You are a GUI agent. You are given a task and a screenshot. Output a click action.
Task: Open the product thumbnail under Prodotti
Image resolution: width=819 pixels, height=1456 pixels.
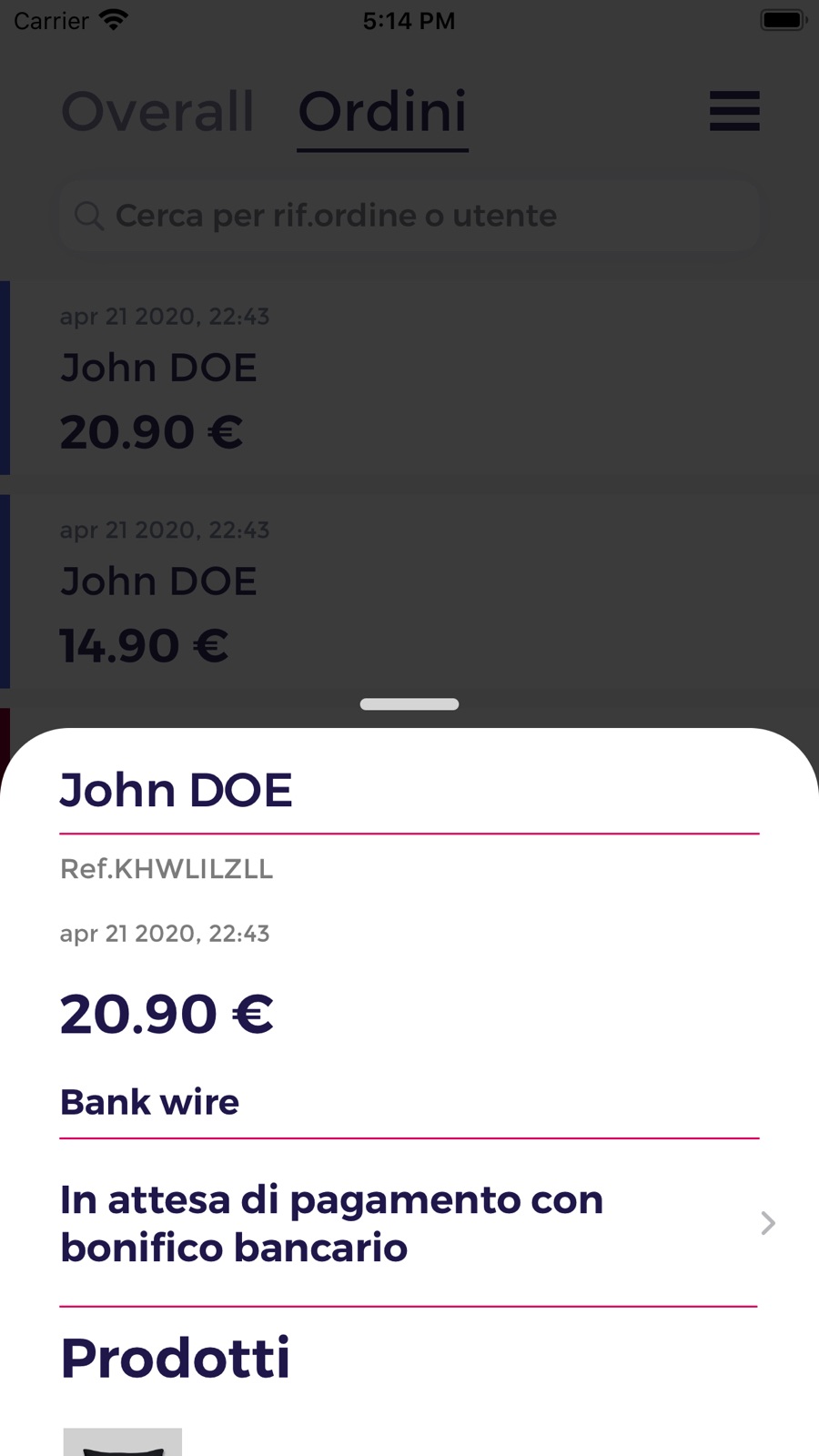click(x=123, y=1441)
